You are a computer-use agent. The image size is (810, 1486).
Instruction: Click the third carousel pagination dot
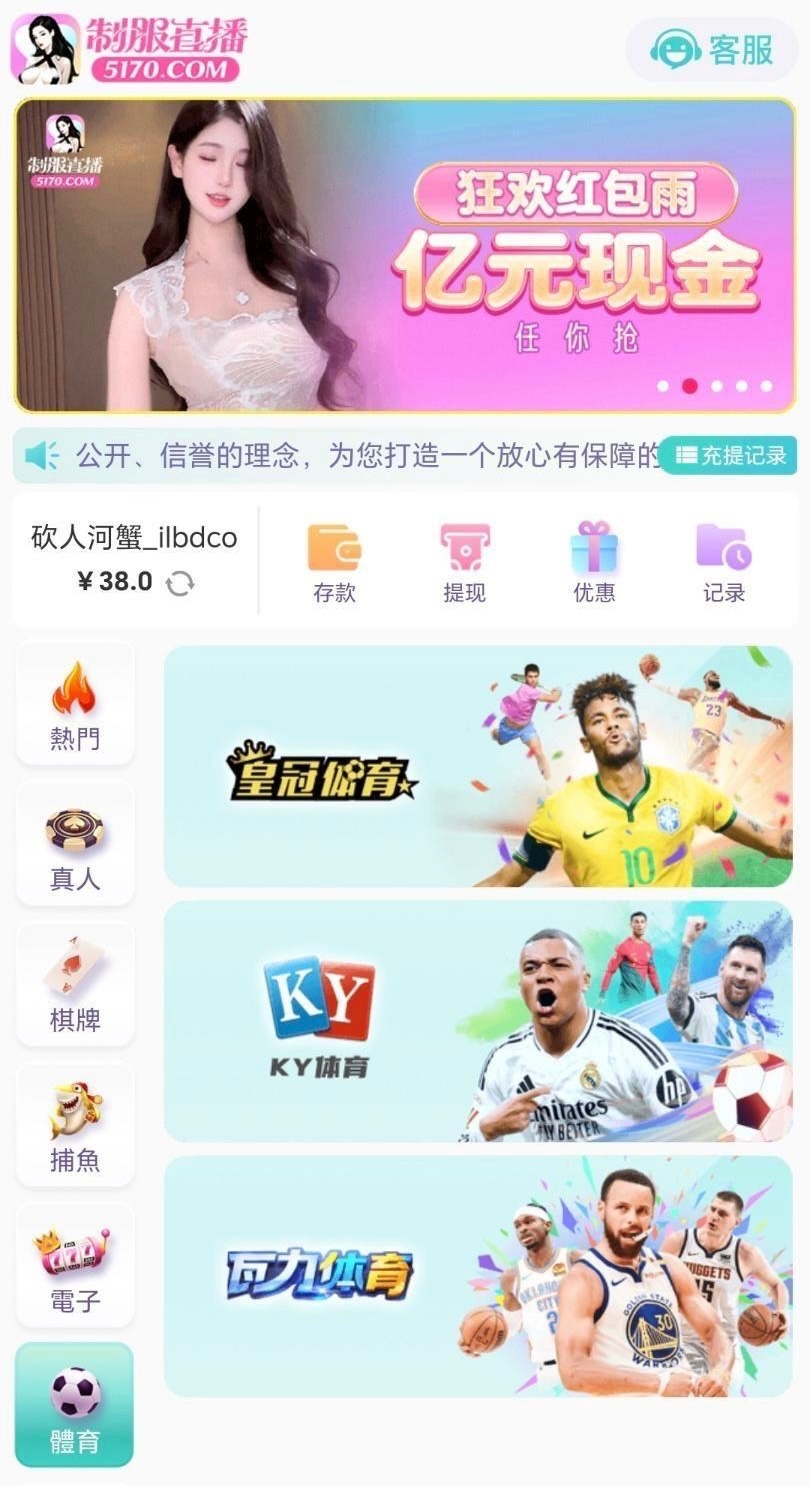pyautogui.click(x=715, y=383)
